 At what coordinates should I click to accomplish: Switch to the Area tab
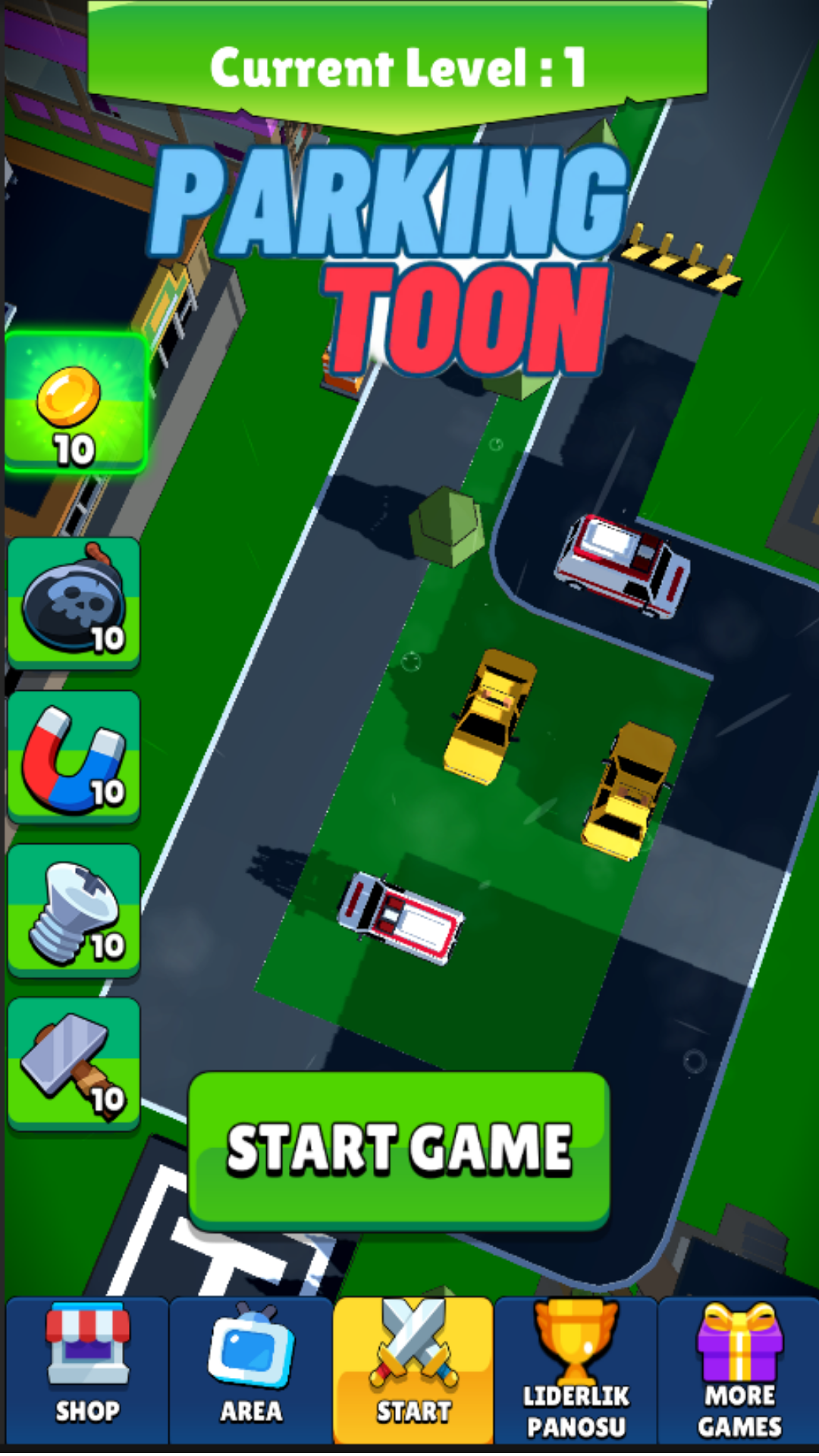click(x=251, y=1371)
